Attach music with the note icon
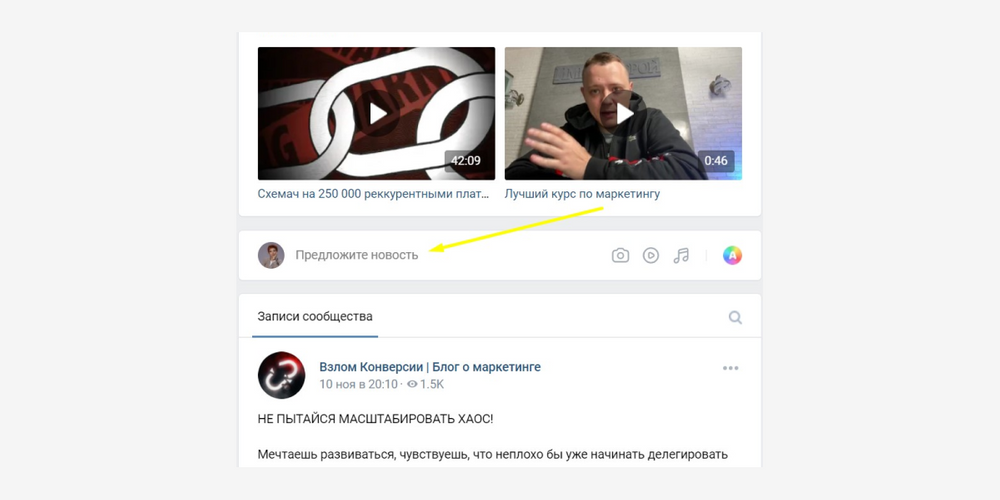This screenshot has height=500, width=1000. 681,255
